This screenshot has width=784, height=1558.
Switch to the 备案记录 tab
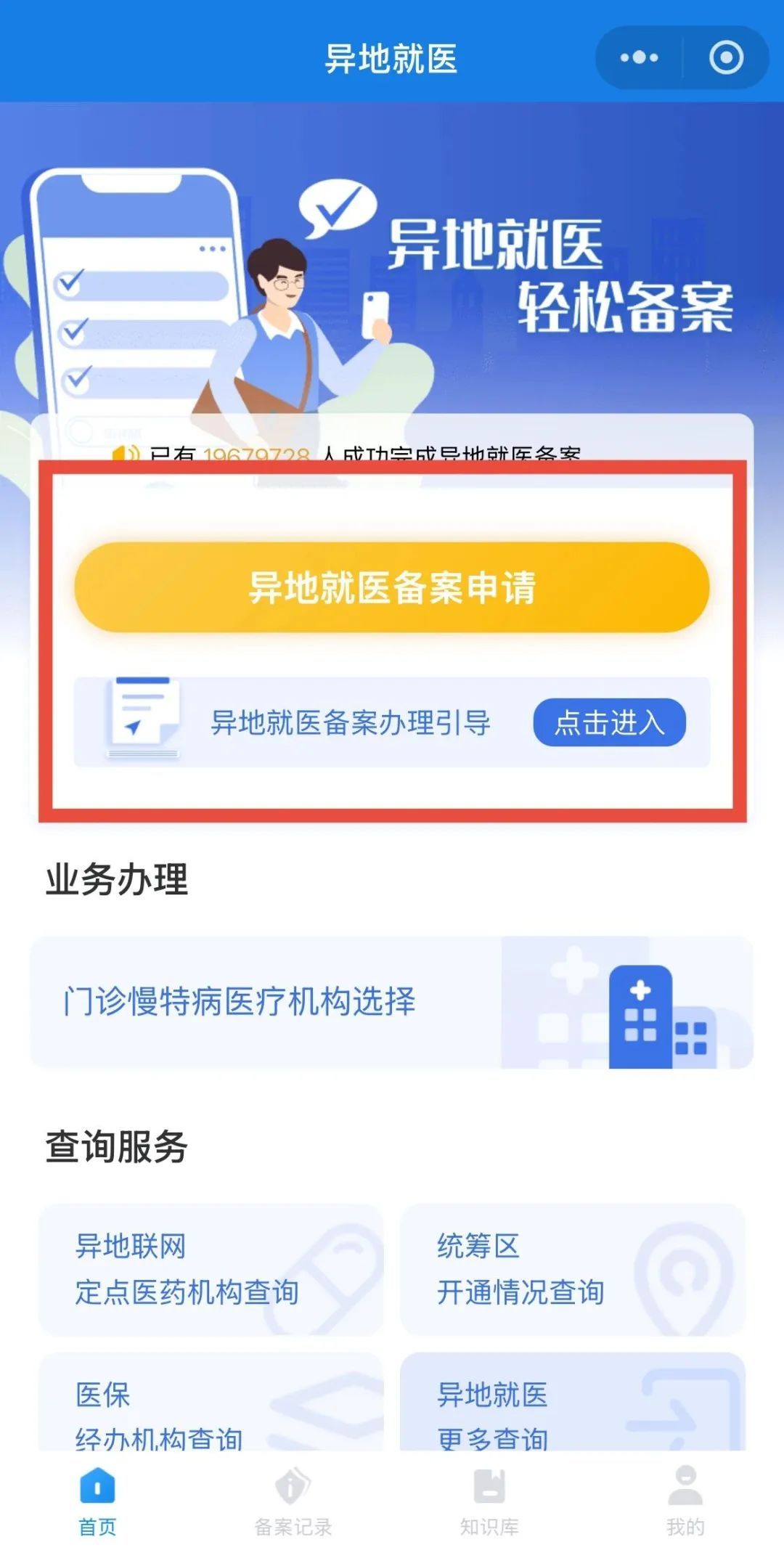(x=293, y=1499)
